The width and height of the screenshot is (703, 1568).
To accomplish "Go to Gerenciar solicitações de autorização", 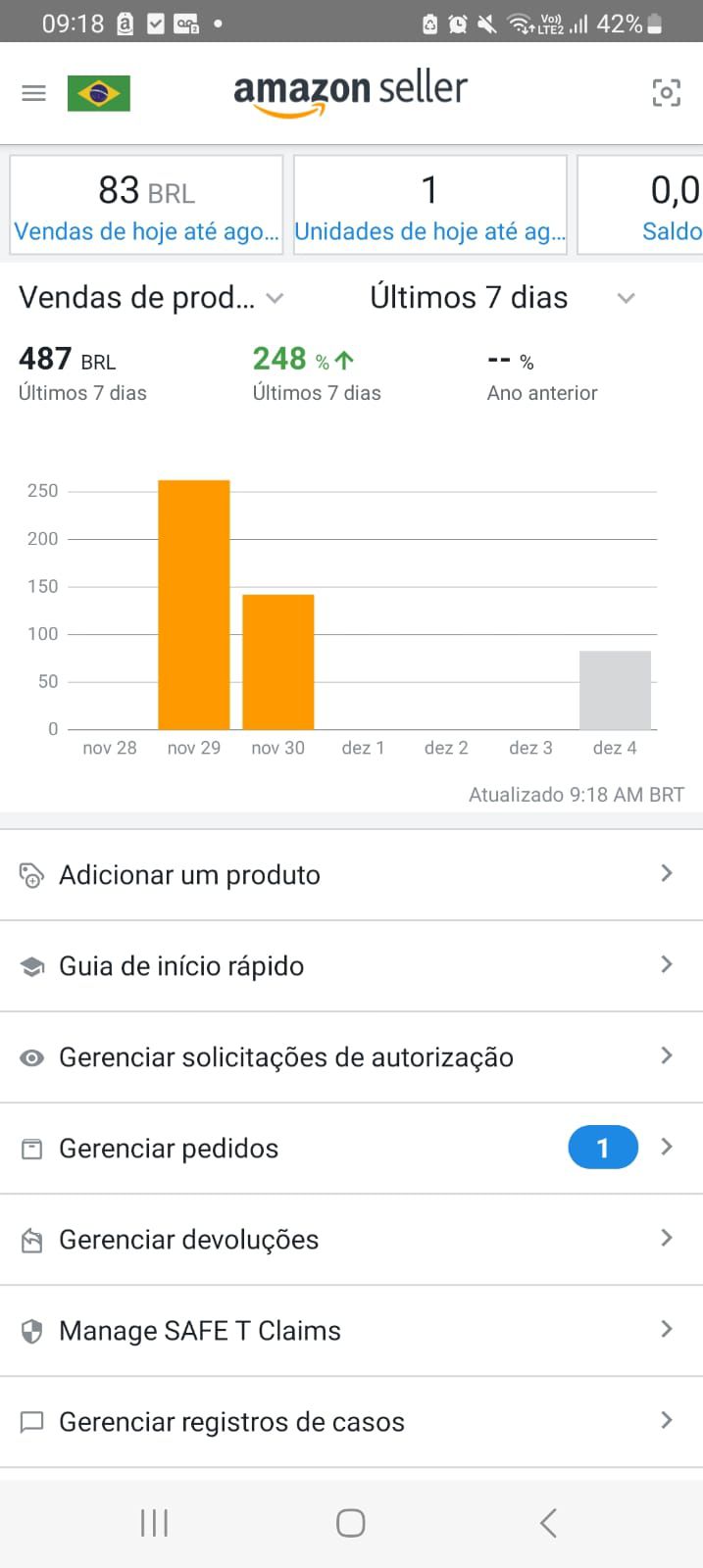I will pyautogui.click(x=351, y=1056).
